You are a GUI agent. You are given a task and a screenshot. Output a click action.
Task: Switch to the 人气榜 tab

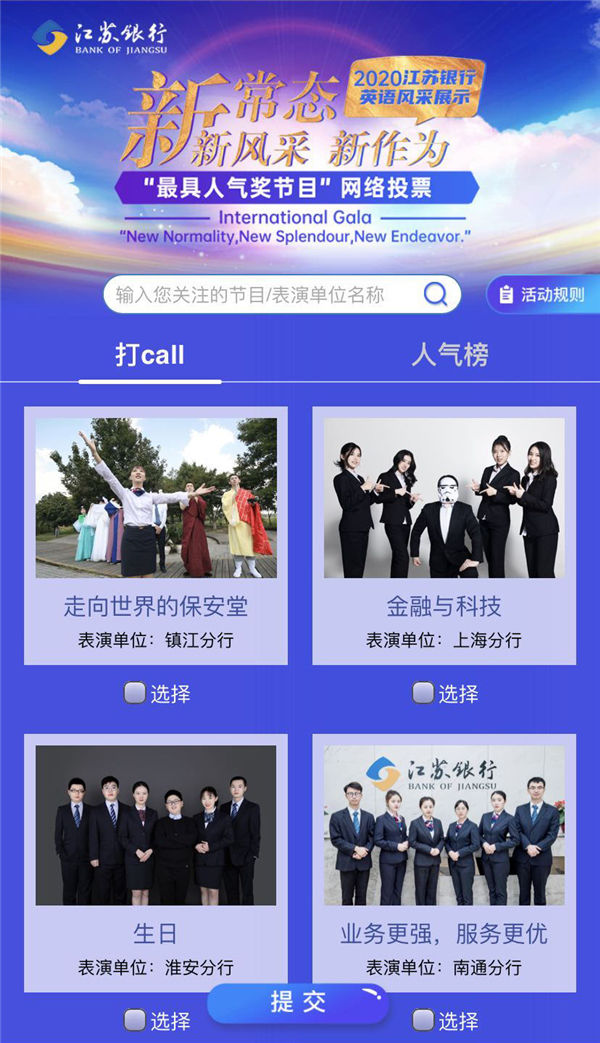[x=450, y=355]
